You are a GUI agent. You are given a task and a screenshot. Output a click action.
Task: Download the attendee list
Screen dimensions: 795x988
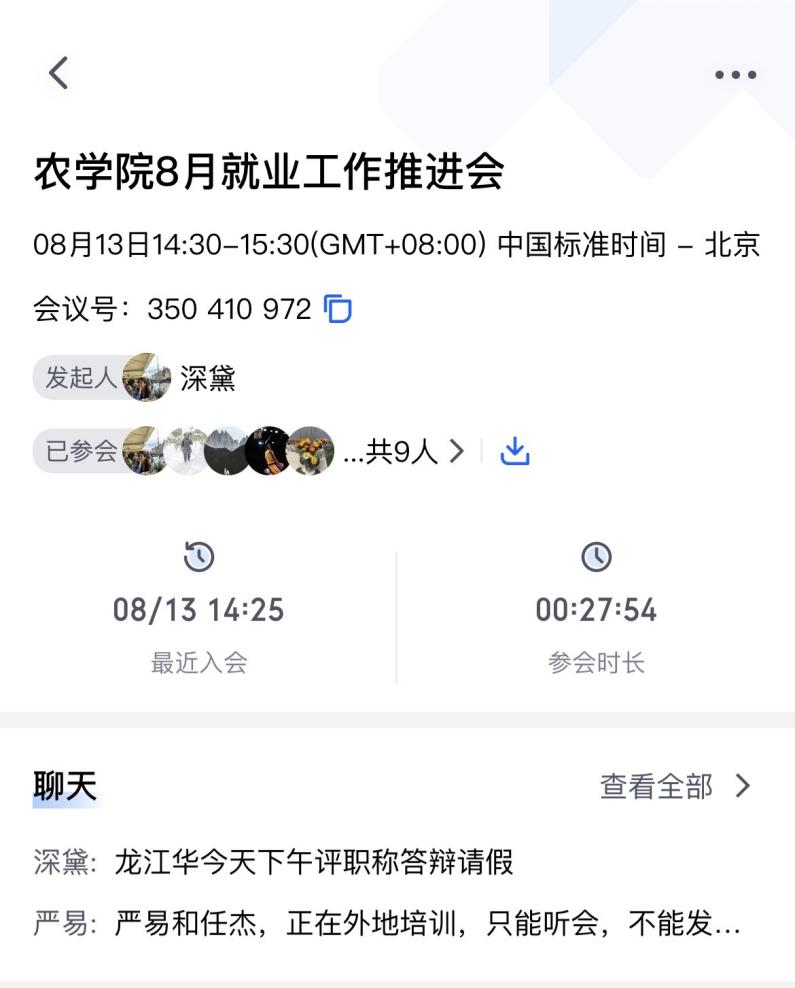[x=514, y=451]
